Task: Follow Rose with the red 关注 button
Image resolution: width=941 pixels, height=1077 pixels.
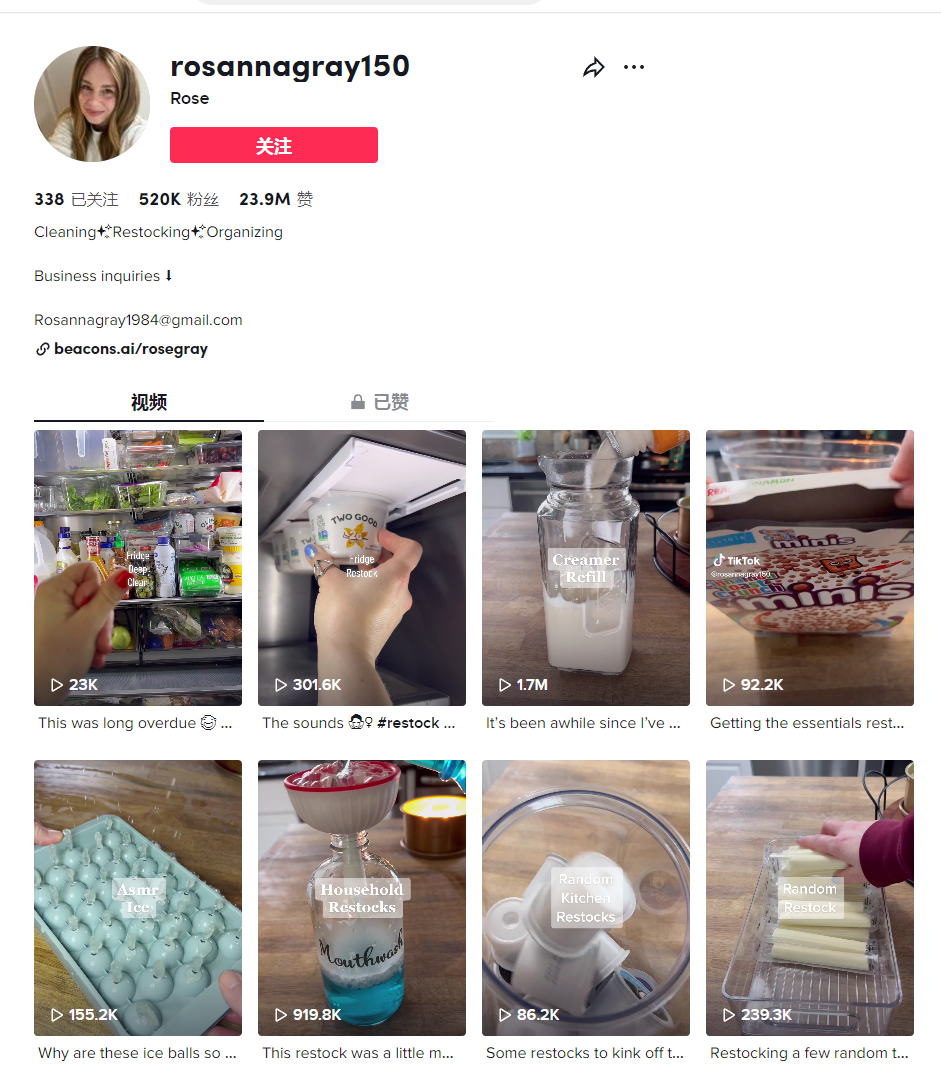Action: pos(273,145)
